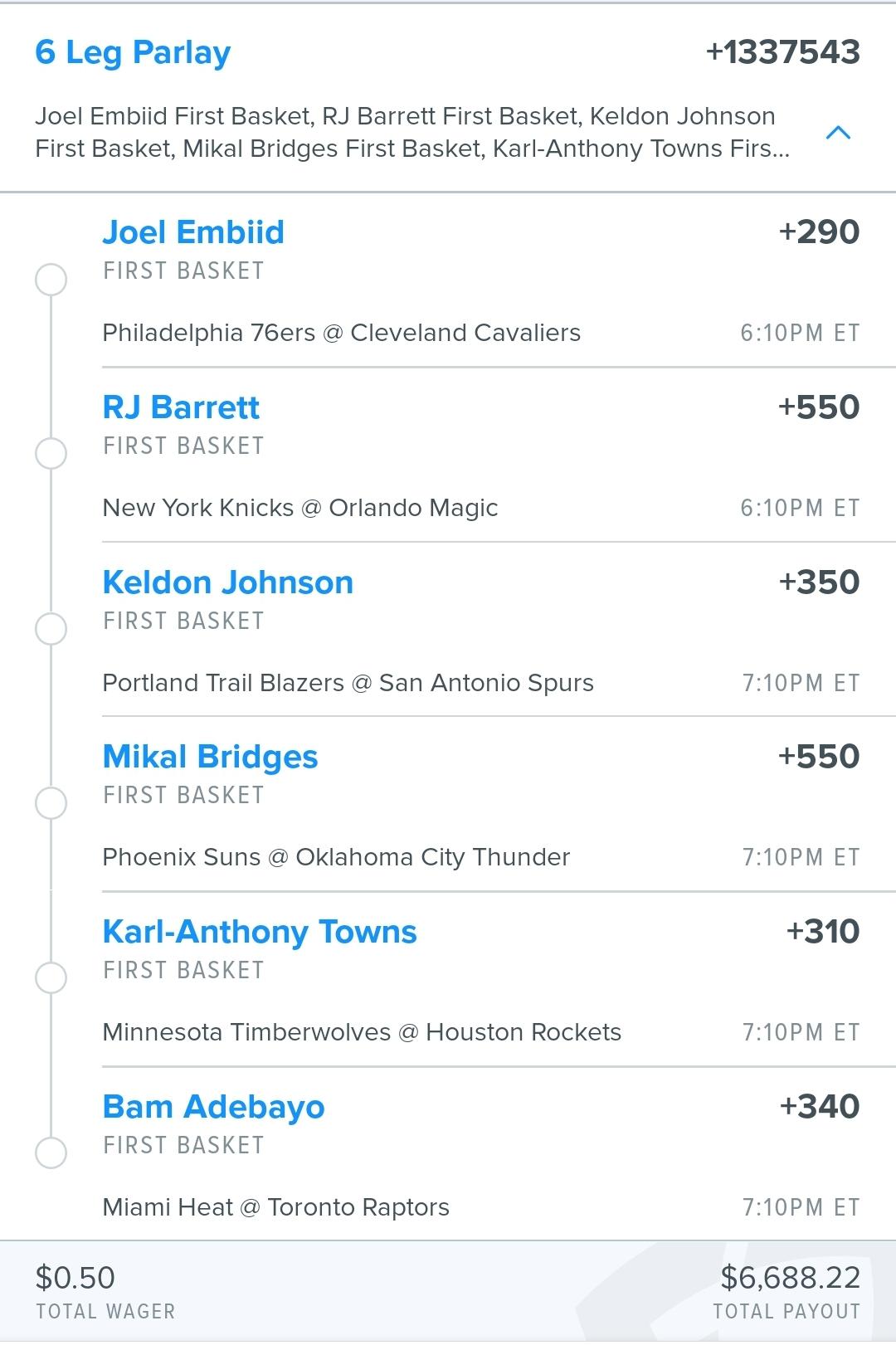Click the Philadelphia 76ers @ Cleveland Cavaliers matchup
This screenshot has height=1345, width=896.
click(341, 332)
